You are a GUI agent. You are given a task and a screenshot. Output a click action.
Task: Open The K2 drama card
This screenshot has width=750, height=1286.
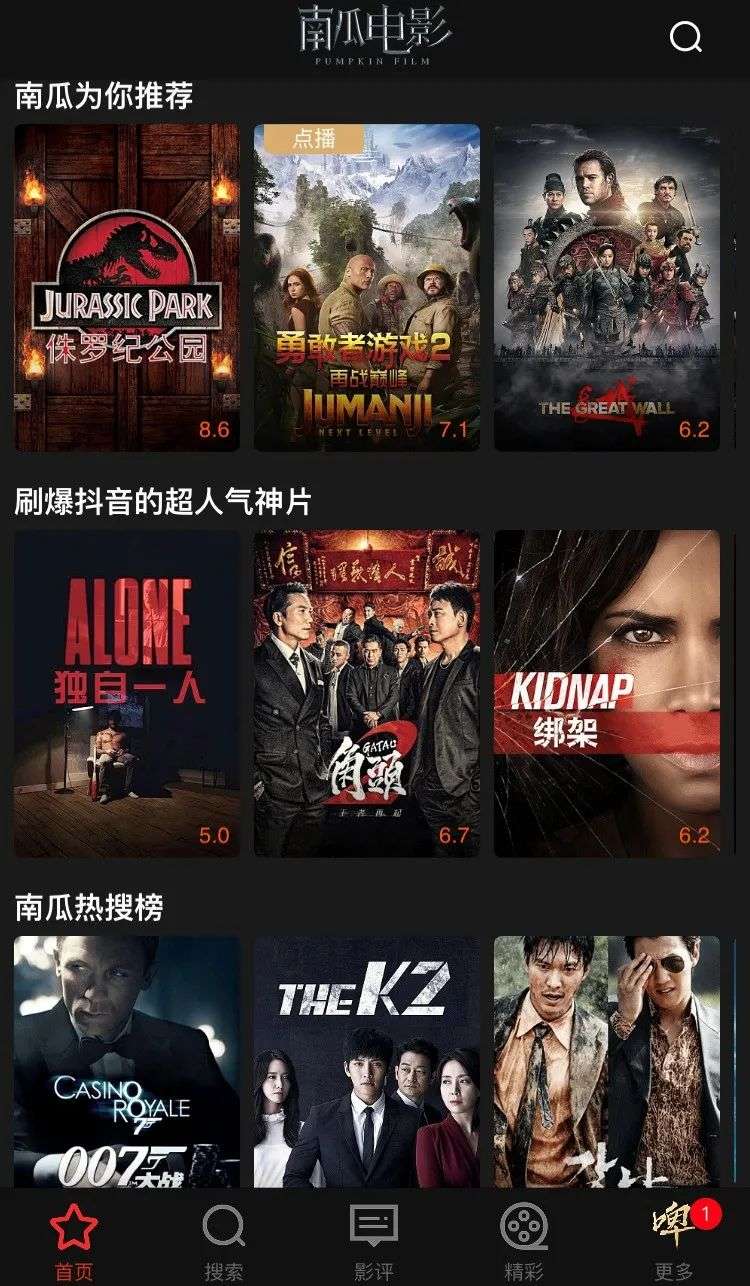click(367, 1061)
